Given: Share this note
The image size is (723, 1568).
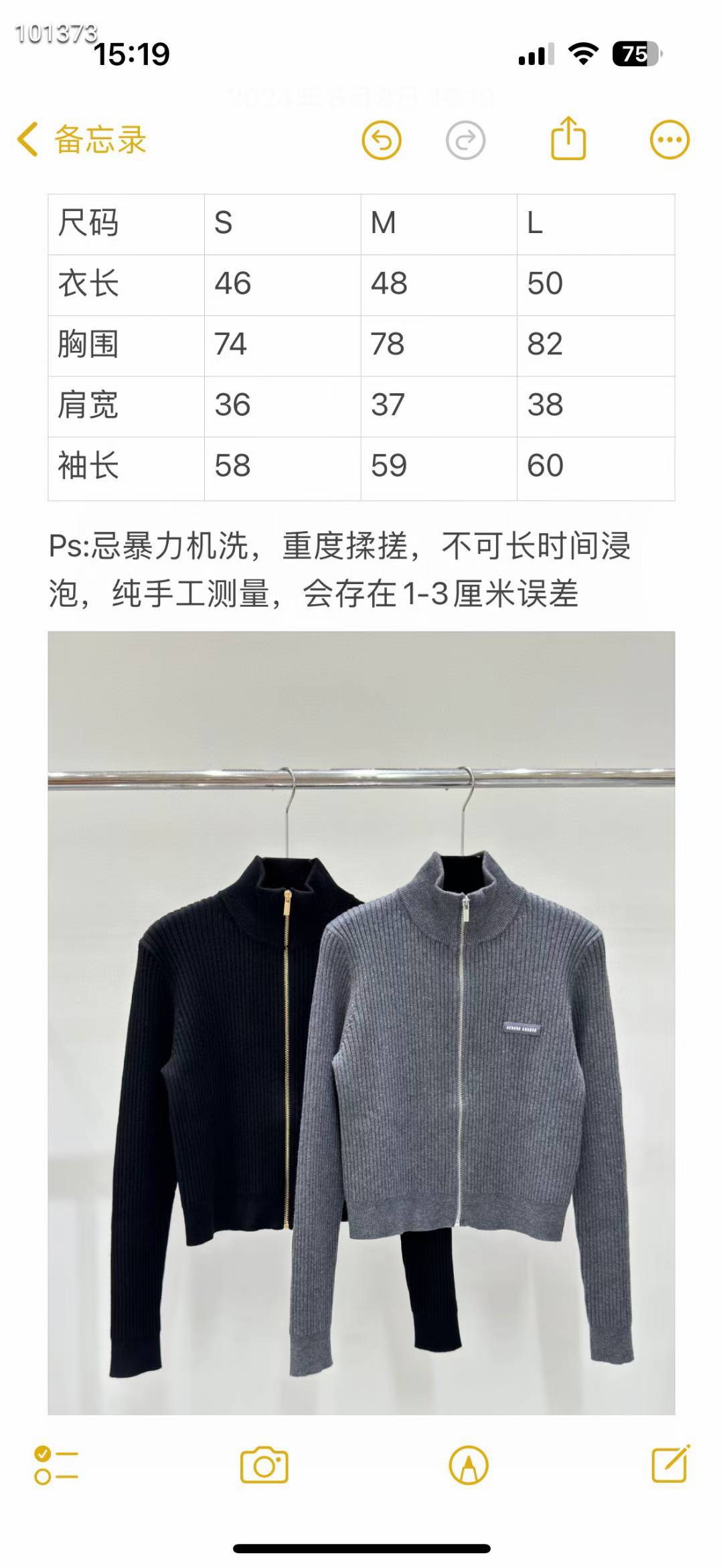Looking at the screenshot, I should (x=568, y=139).
